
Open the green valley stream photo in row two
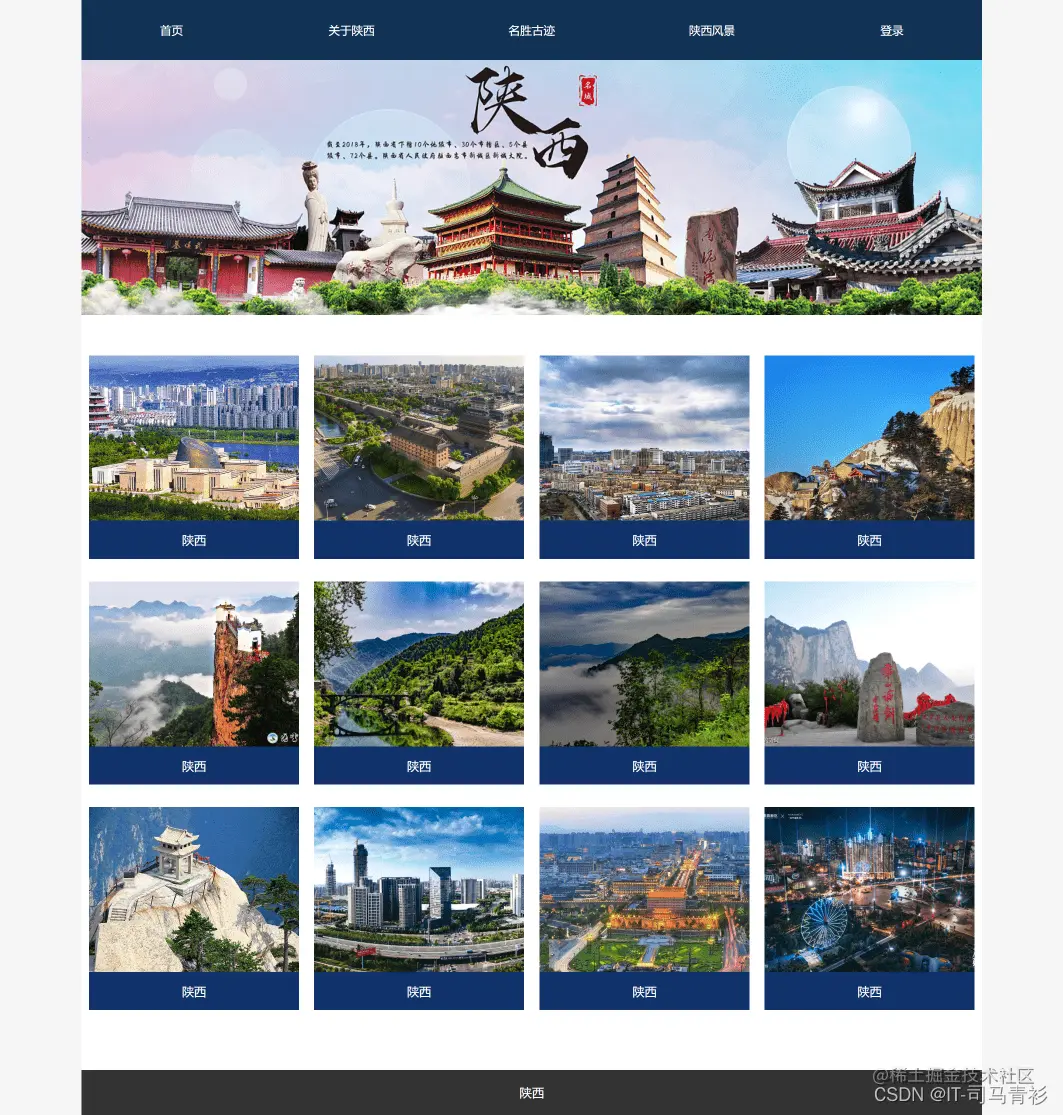(418, 664)
